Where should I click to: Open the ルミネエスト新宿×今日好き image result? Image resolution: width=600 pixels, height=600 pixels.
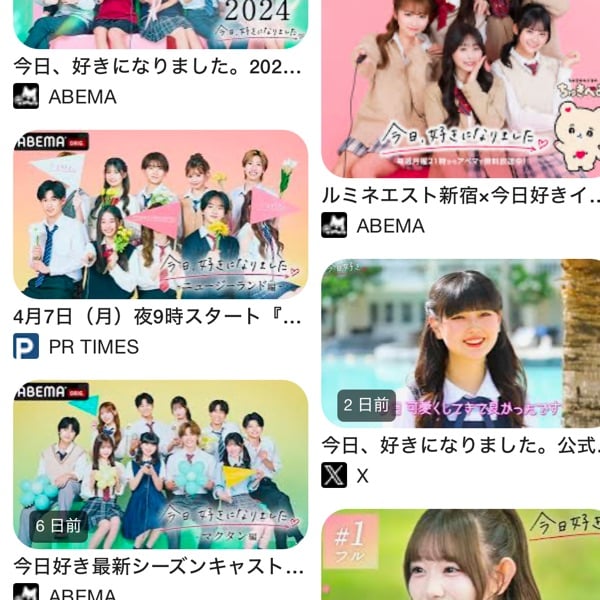pyautogui.click(x=460, y=88)
